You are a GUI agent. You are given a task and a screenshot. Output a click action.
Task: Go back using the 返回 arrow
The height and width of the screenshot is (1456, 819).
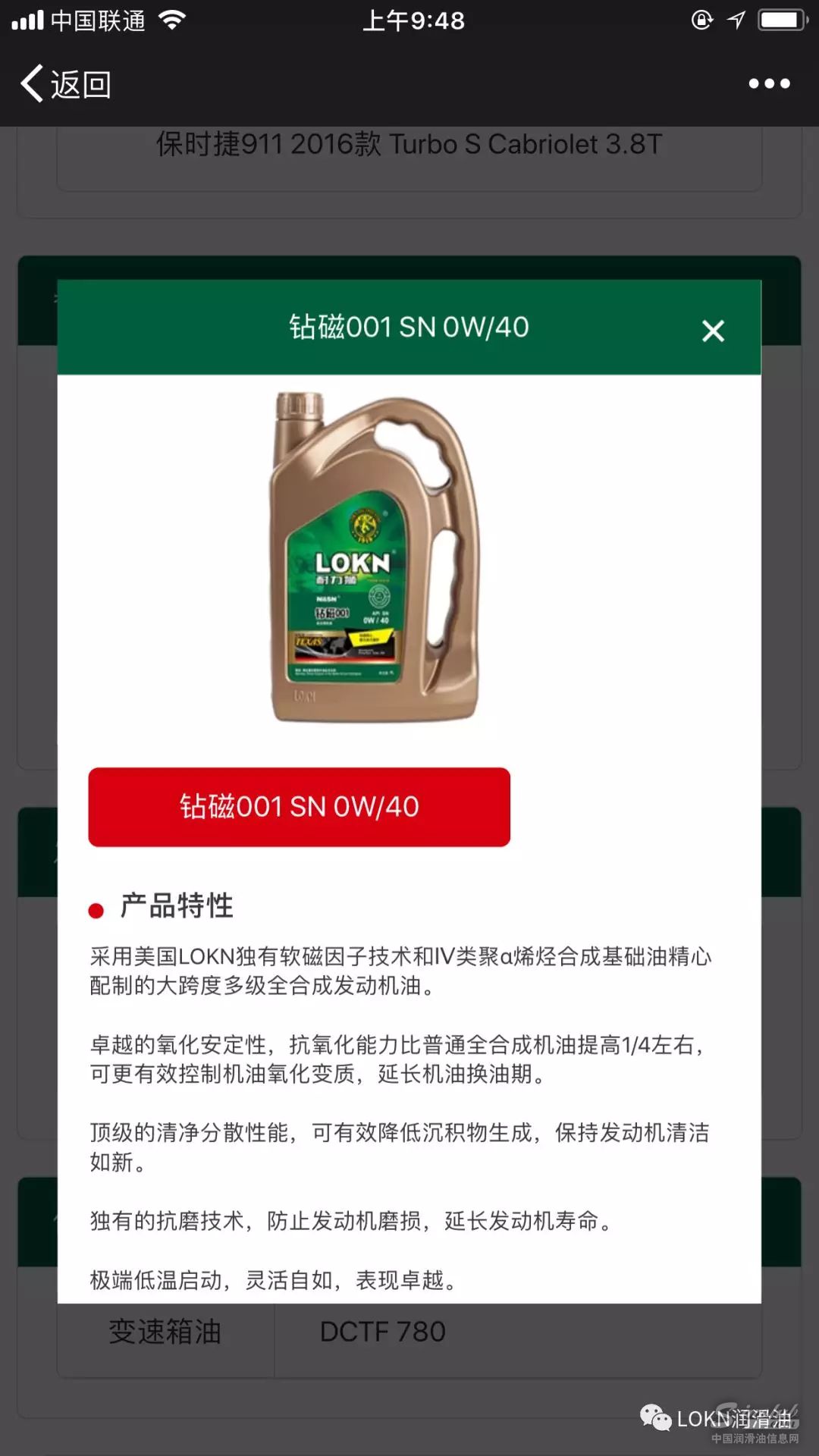coord(64,84)
